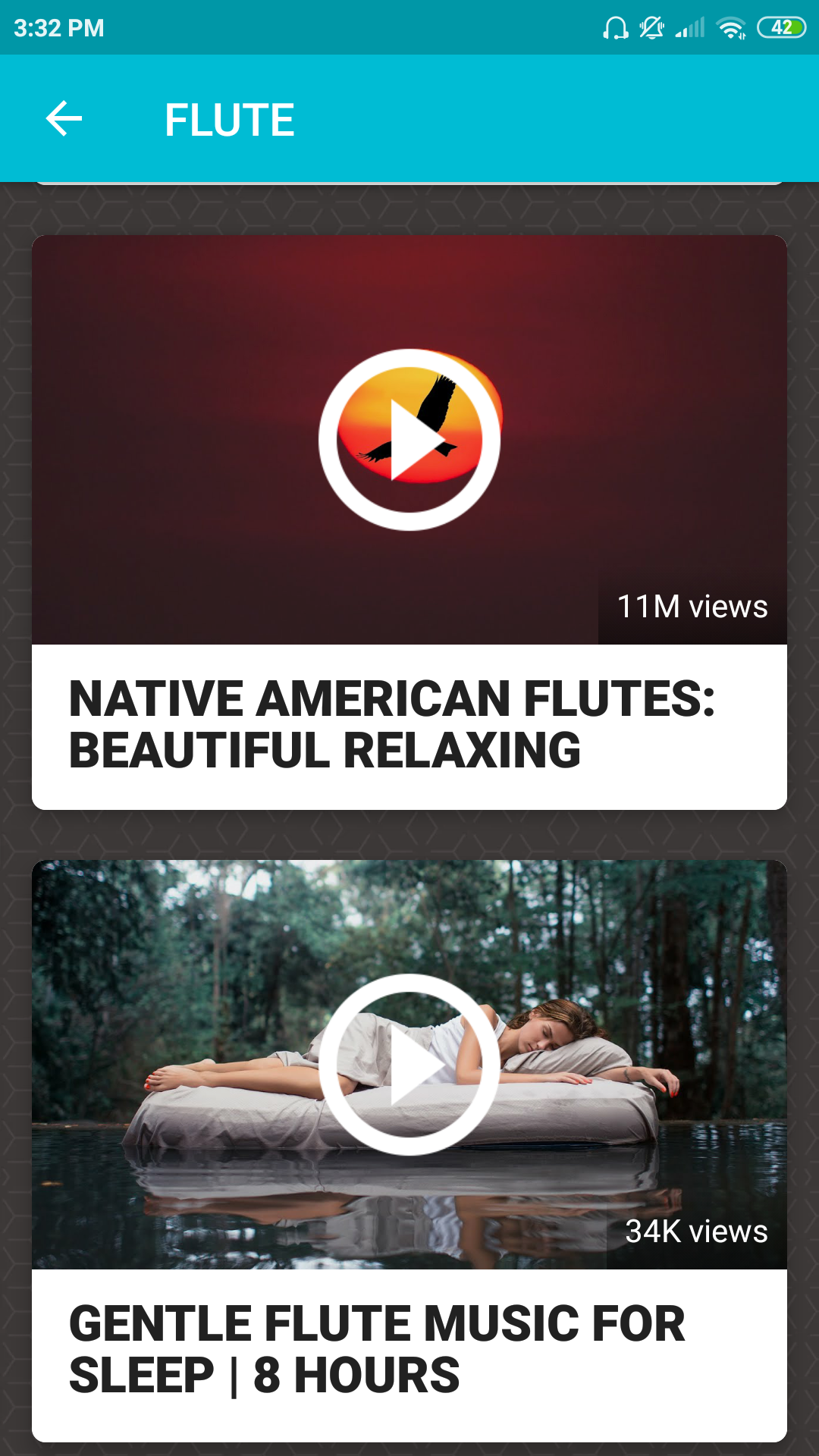
Task: Play Gentle Flute Music for Sleep video
Action: (409, 1065)
